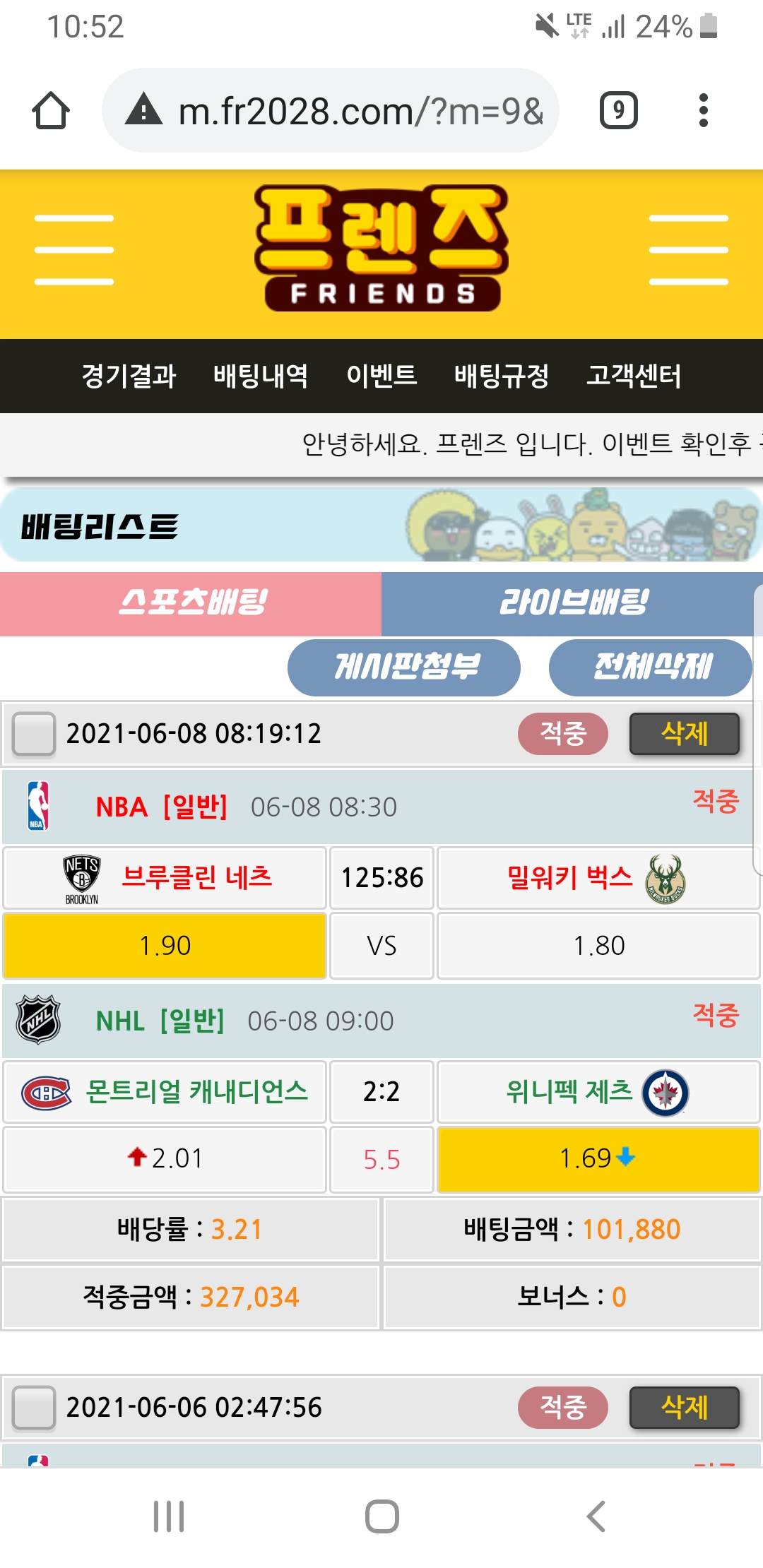This screenshot has height=1568, width=763.
Task: Delete the 2021-06-08 08:19:12 bet
Action: [x=684, y=734]
